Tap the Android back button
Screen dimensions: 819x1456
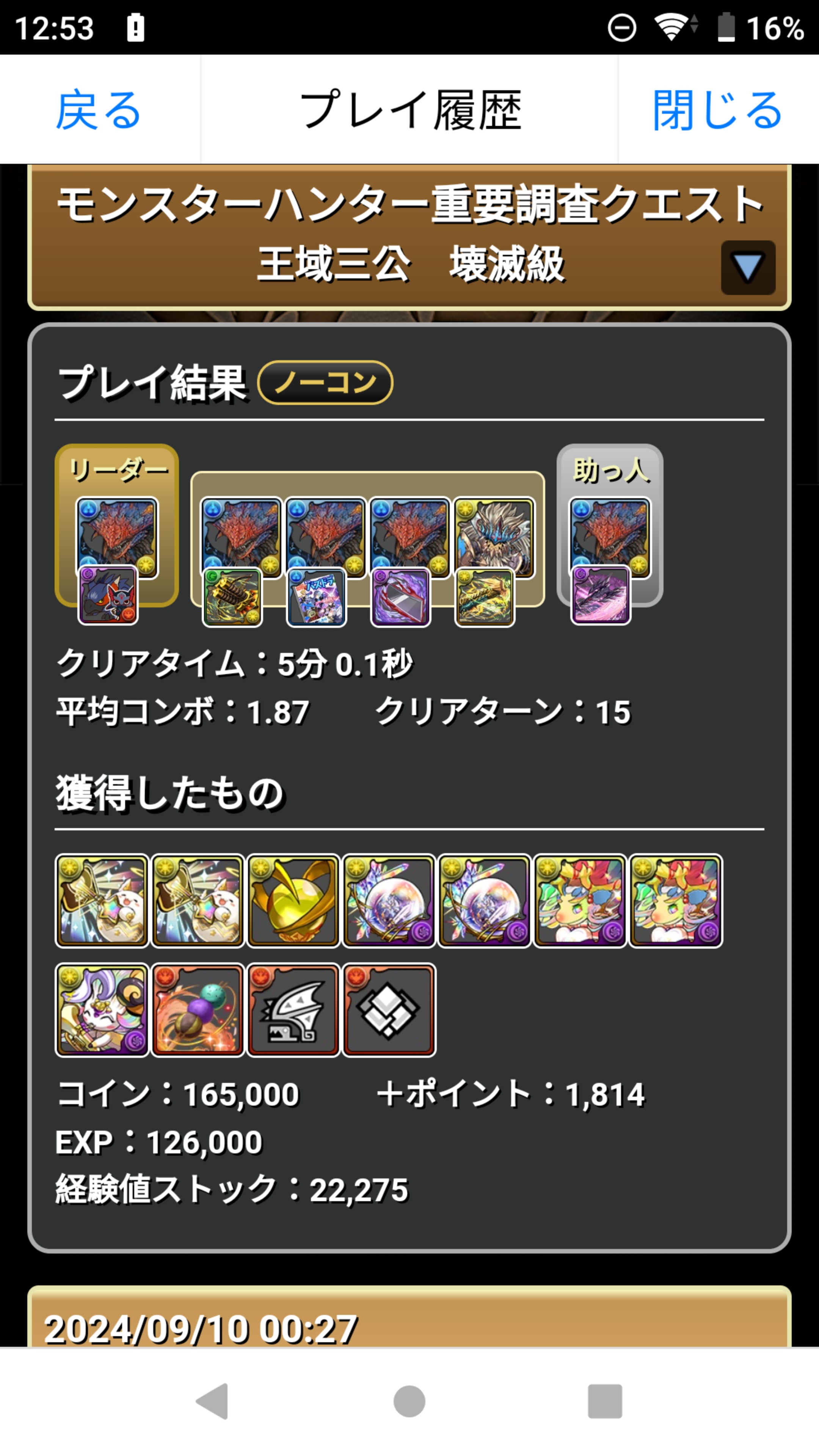point(212,1401)
